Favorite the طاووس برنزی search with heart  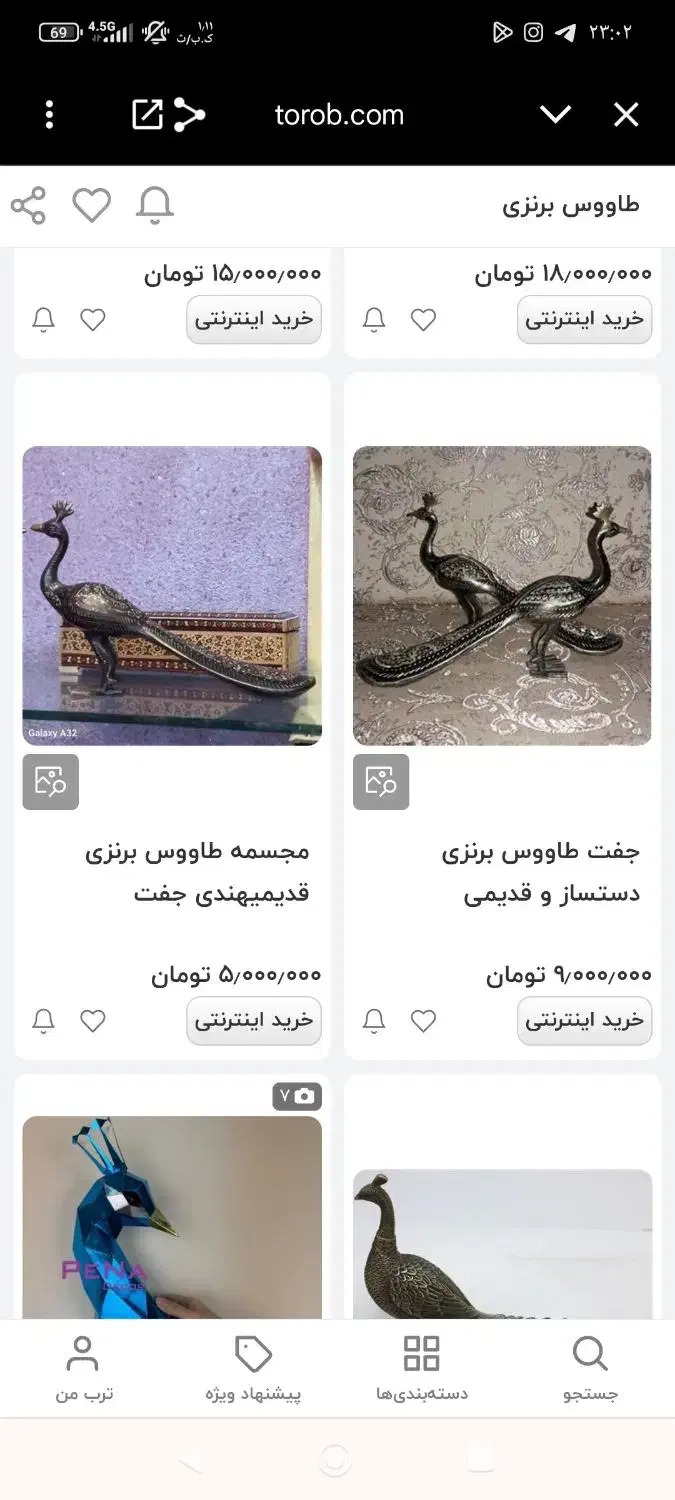pyautogui.click(x=91, y=205)
